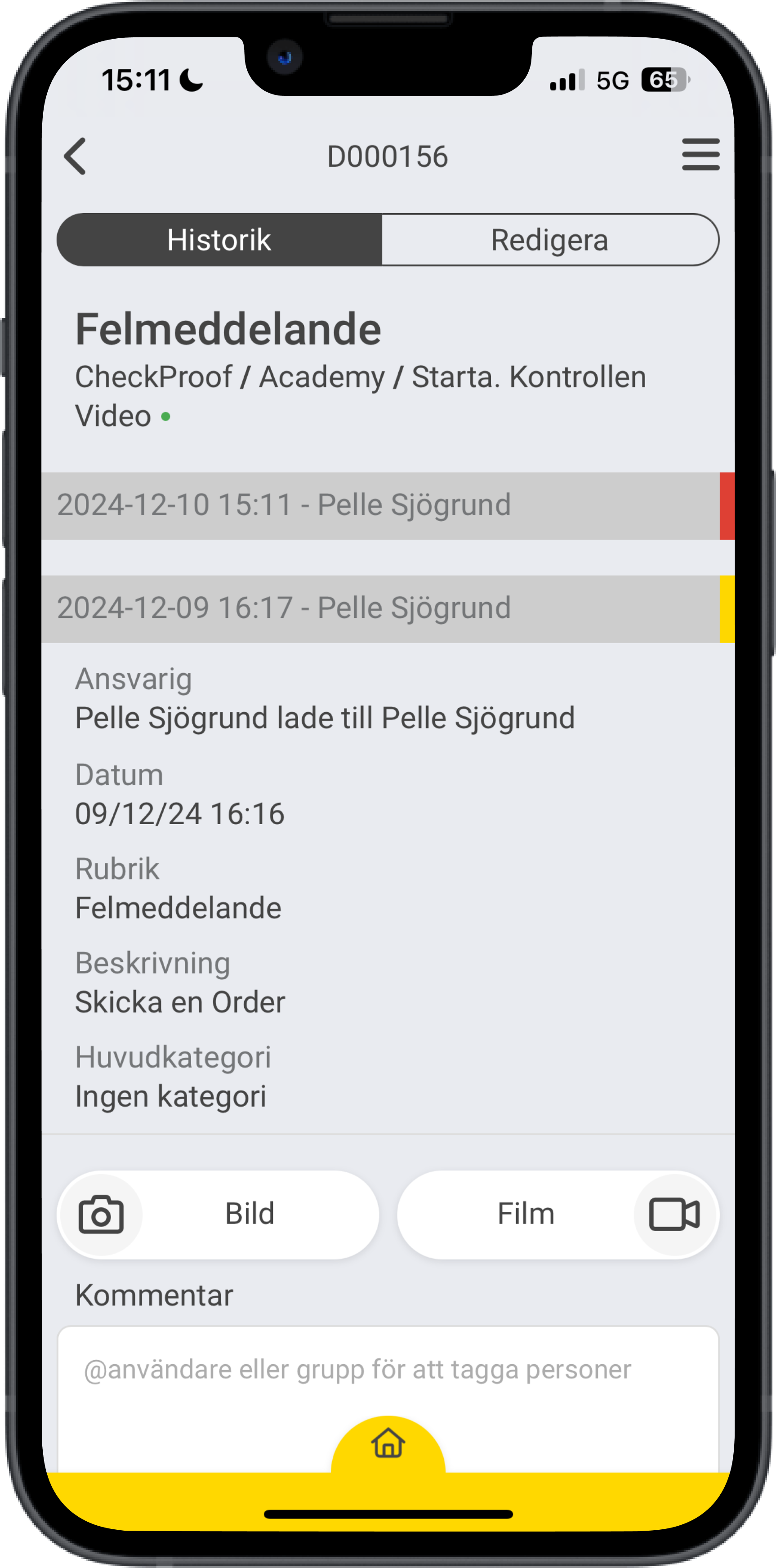Viewport: 776px width, 1568px height.
Task: Expand the 2024-12-10 15:11 history entry
Action: [380, 505]
